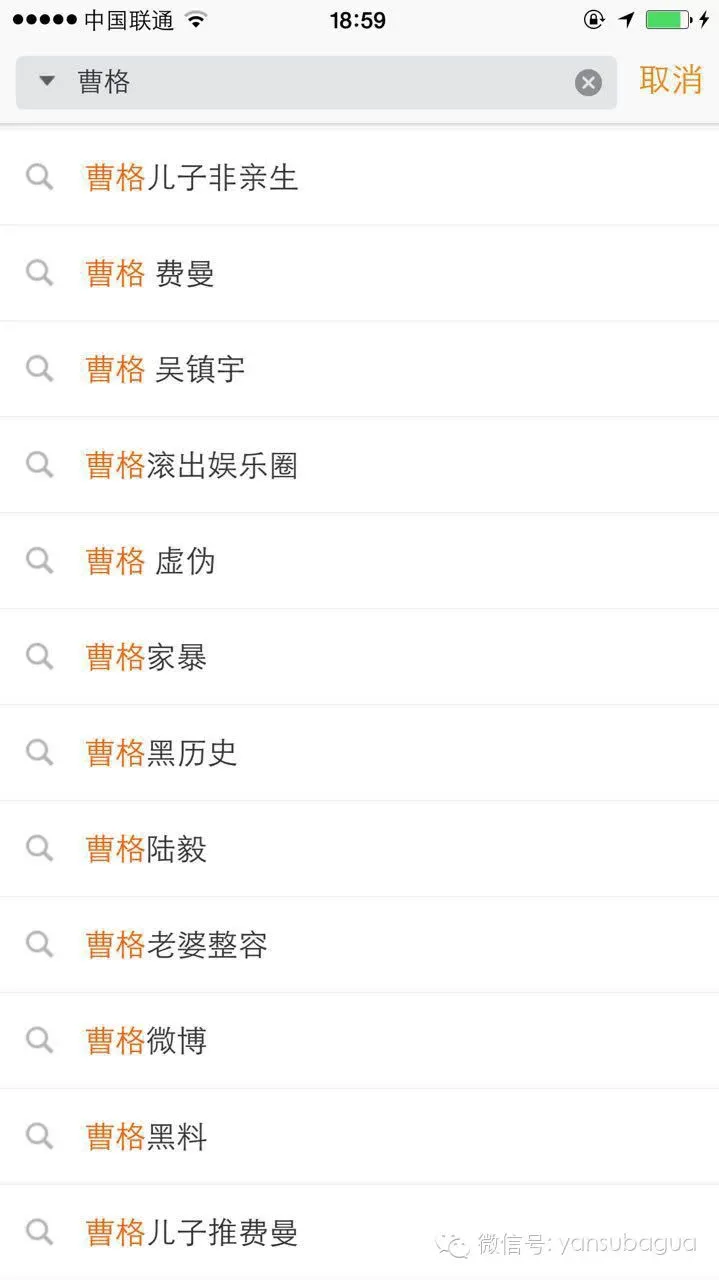The height and width of the screenshot is (1280, 719).
Task: Tap the suggestion 曹格微博
Action: point(359,1042)
